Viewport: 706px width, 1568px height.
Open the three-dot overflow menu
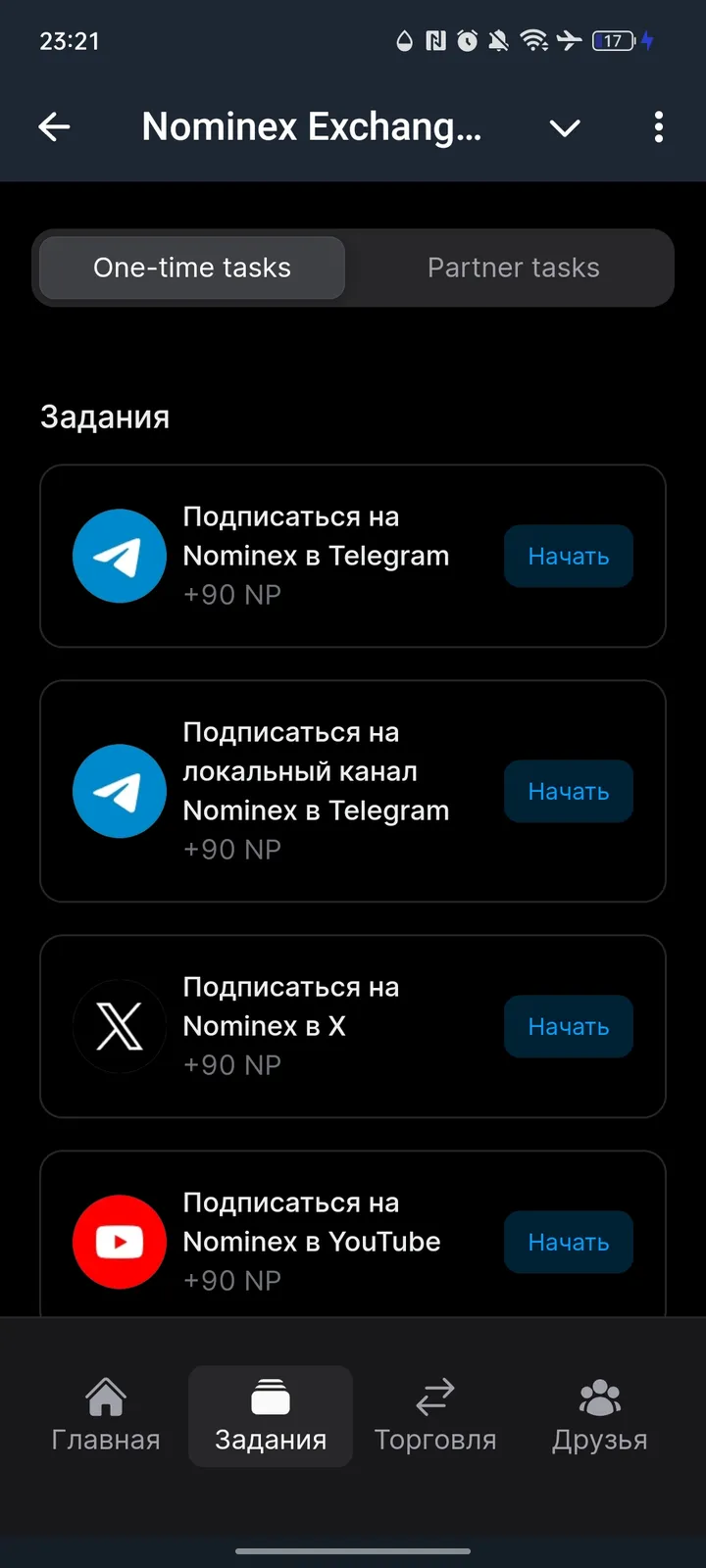pyautogui.click(x=658, y=127)
